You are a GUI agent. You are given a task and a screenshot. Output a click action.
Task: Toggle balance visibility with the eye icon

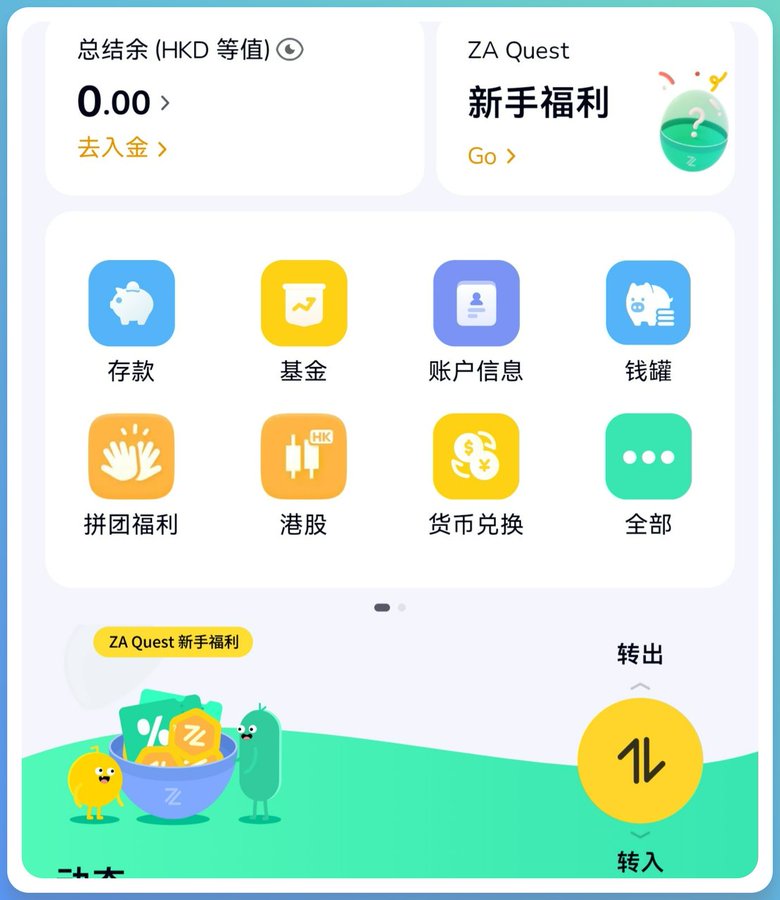pyautogui.click(x=290, y=48)
